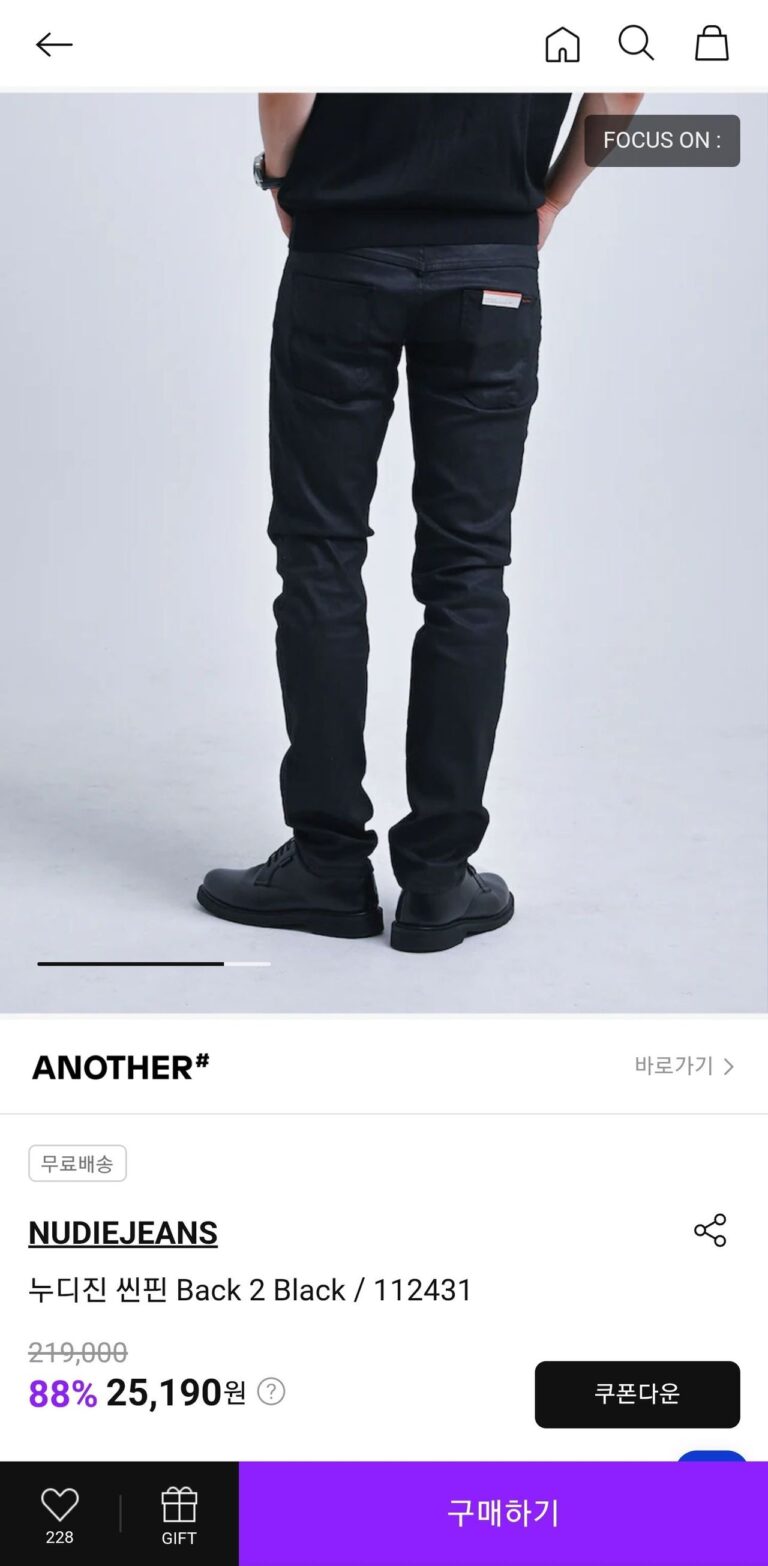The width and height of the screenshot is (768, 1566).
Task: Open the ANOTHER# shop via 바로가기
Action: (685, 1066)
